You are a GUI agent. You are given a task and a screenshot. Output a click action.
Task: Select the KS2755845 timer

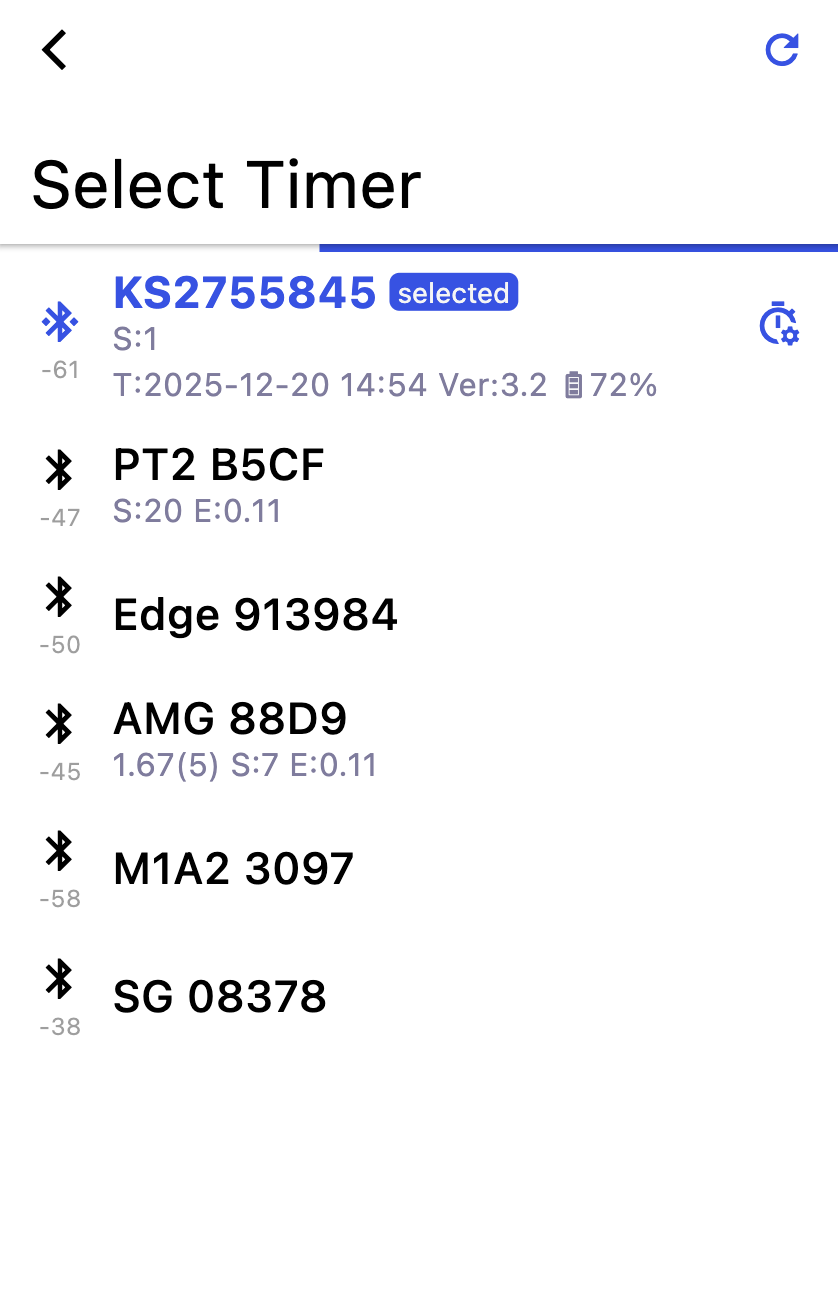245,293
